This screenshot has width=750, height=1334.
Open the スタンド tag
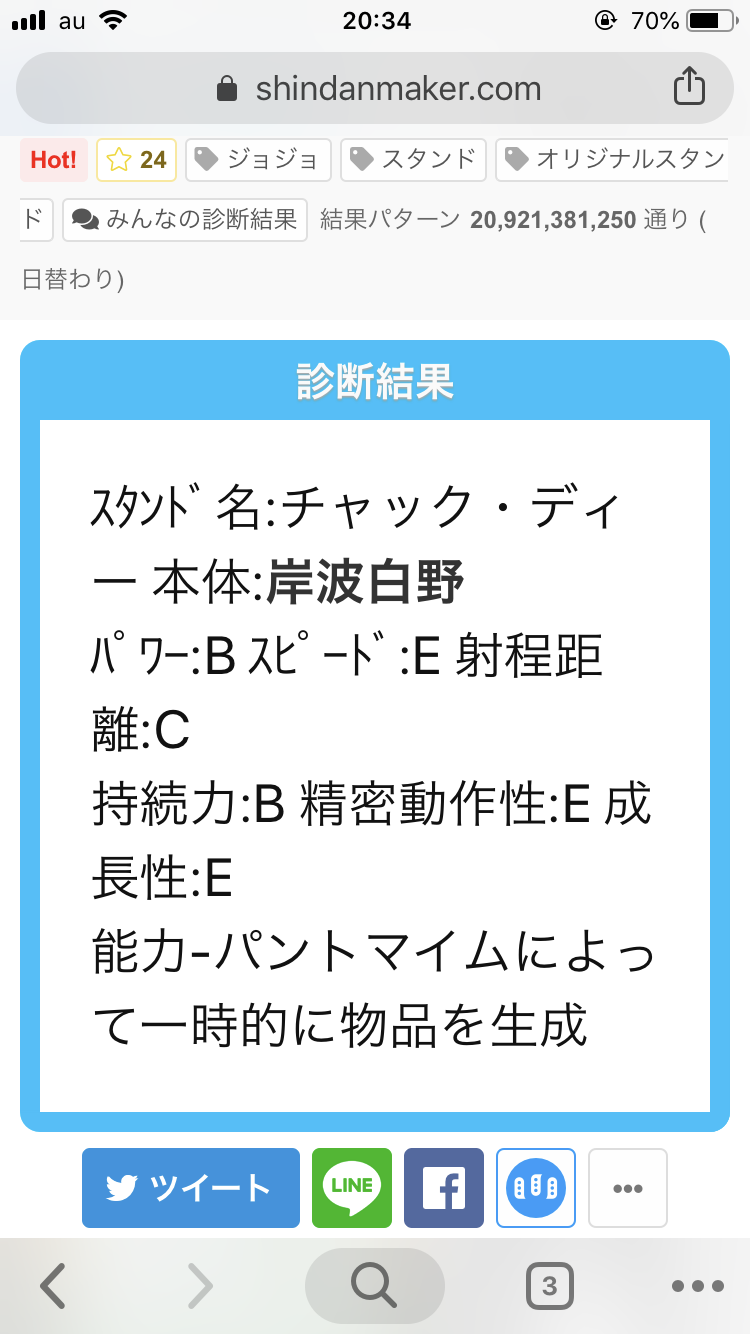pos(413,160)
